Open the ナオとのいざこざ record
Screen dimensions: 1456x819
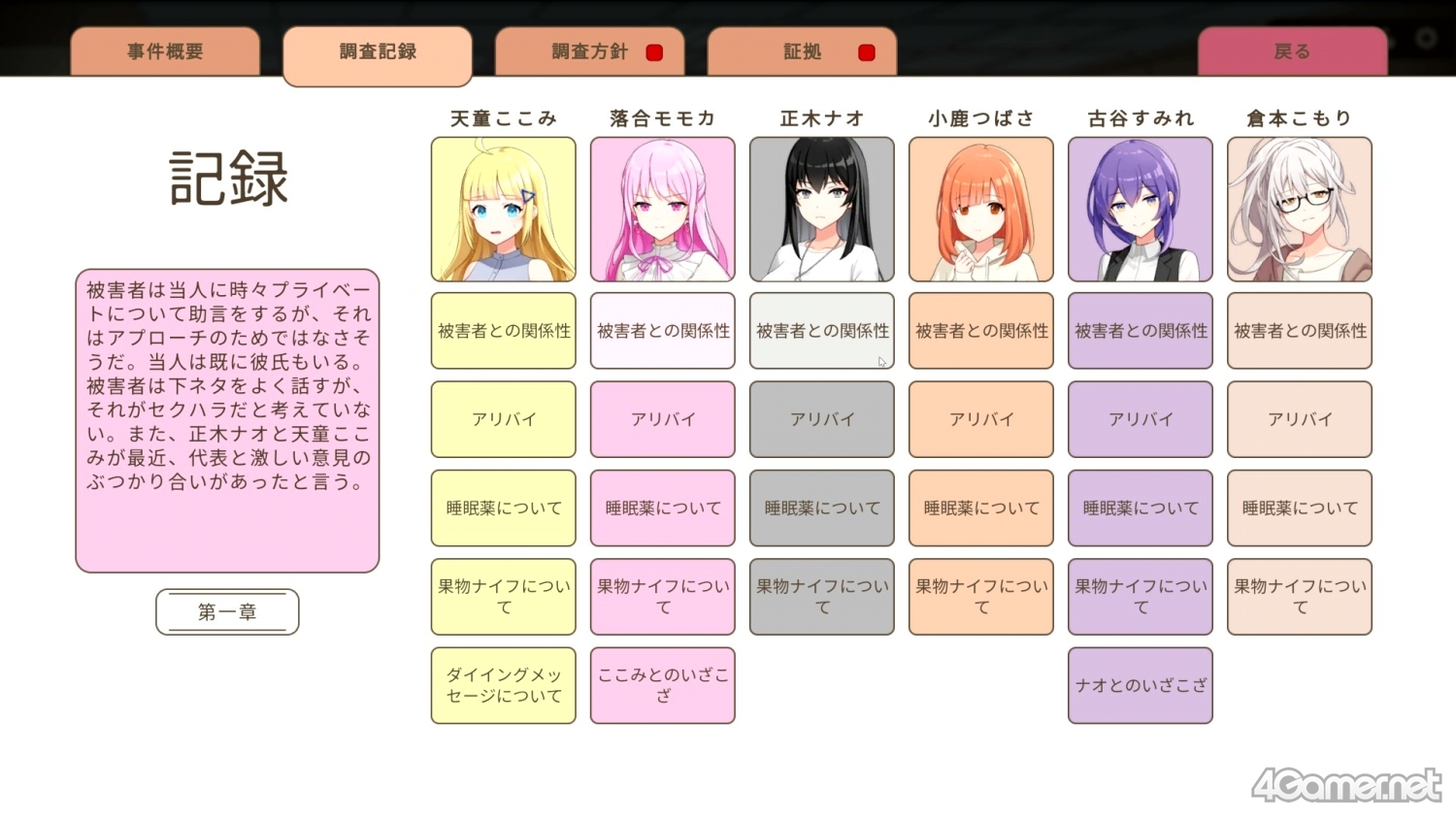click(1141, 685)
